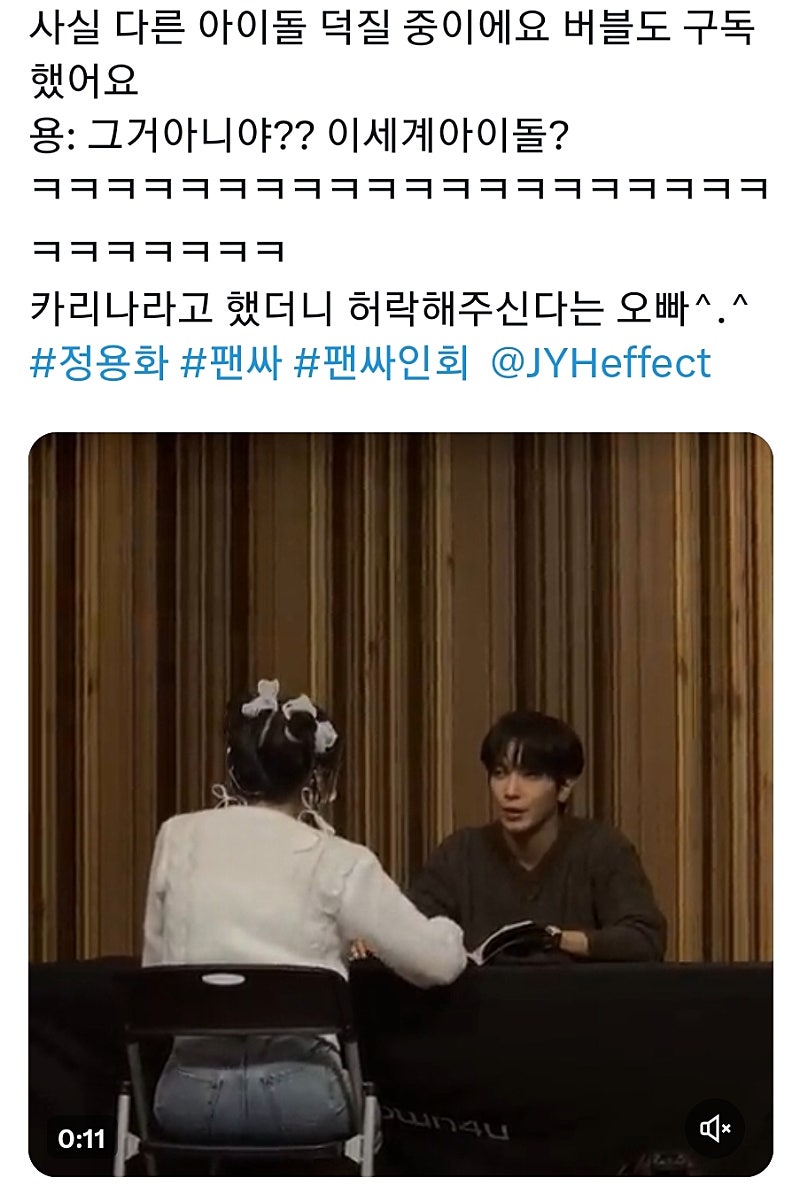800x1194 pixels.
Task: Open the #정용화 hashtag
Action: (x=98, y=363)
